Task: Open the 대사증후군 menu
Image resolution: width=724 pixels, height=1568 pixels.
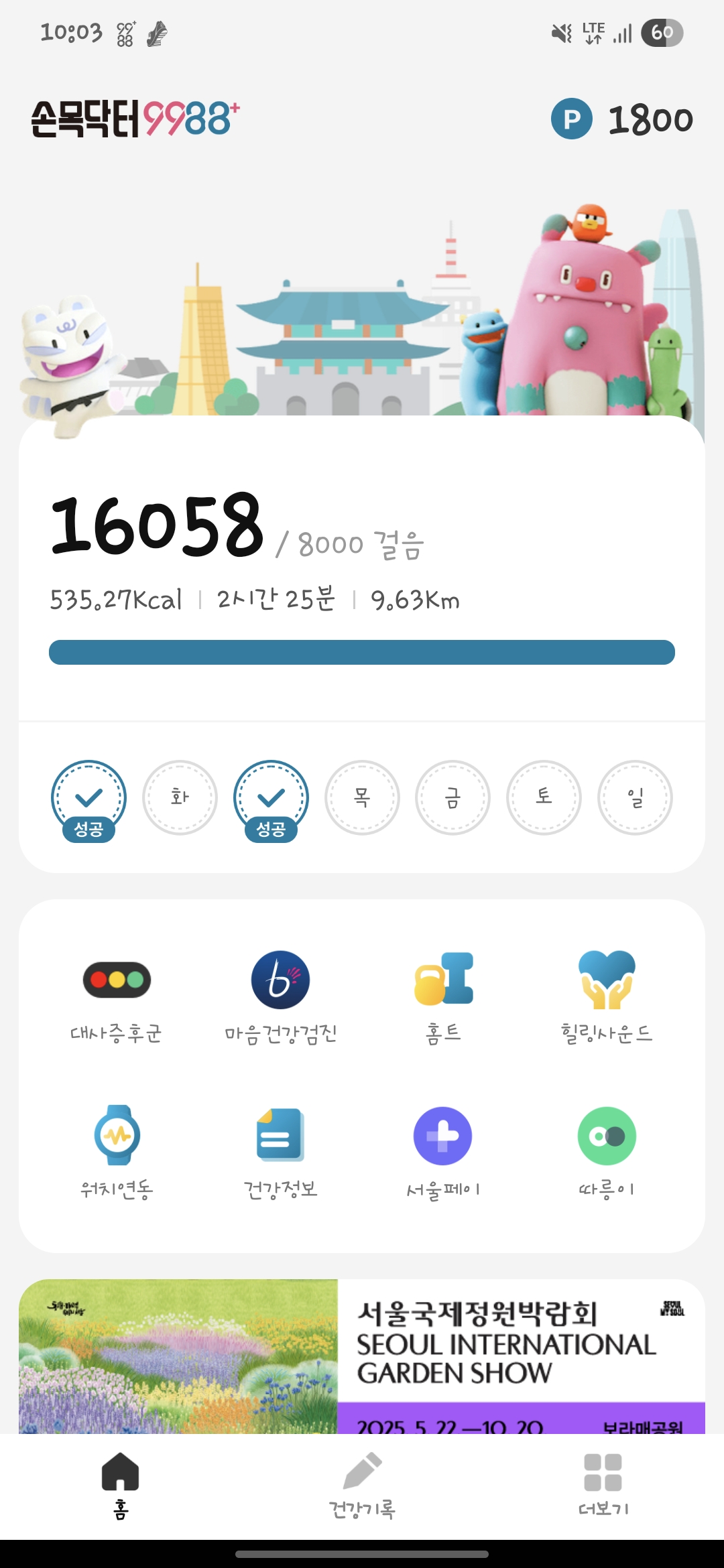Action: click(117, 996)
